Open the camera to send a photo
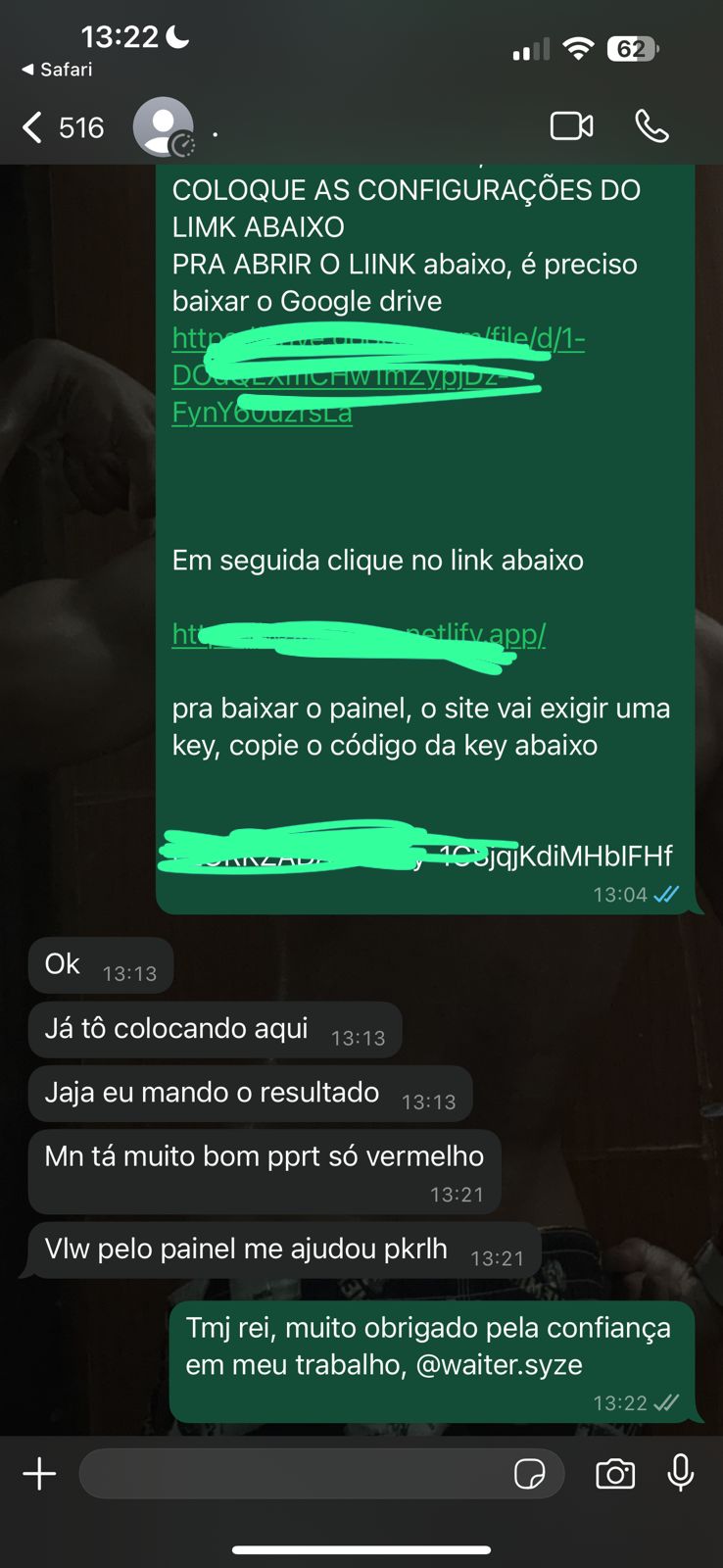This screenshot has height=1568, width=723. click(x=615, y=1474)
